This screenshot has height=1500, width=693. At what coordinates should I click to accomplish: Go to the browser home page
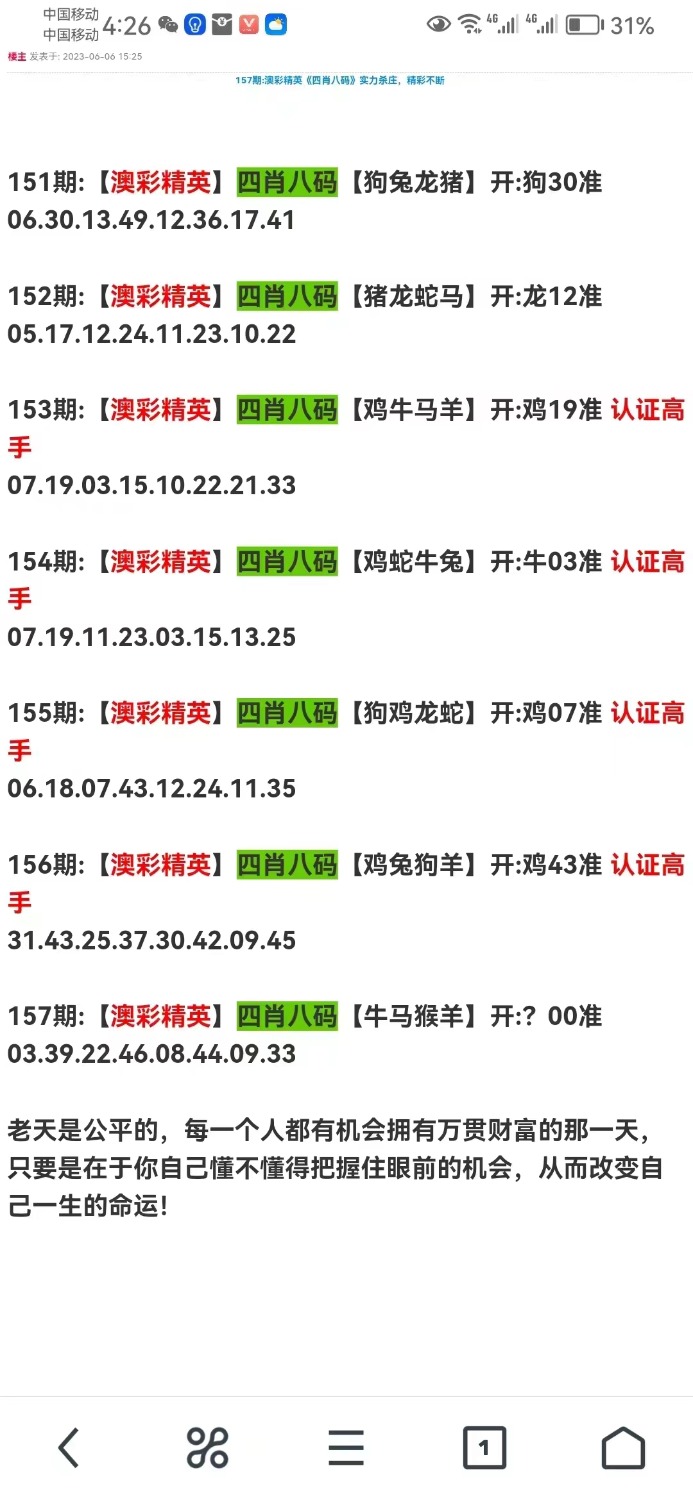pos(623,1447)
